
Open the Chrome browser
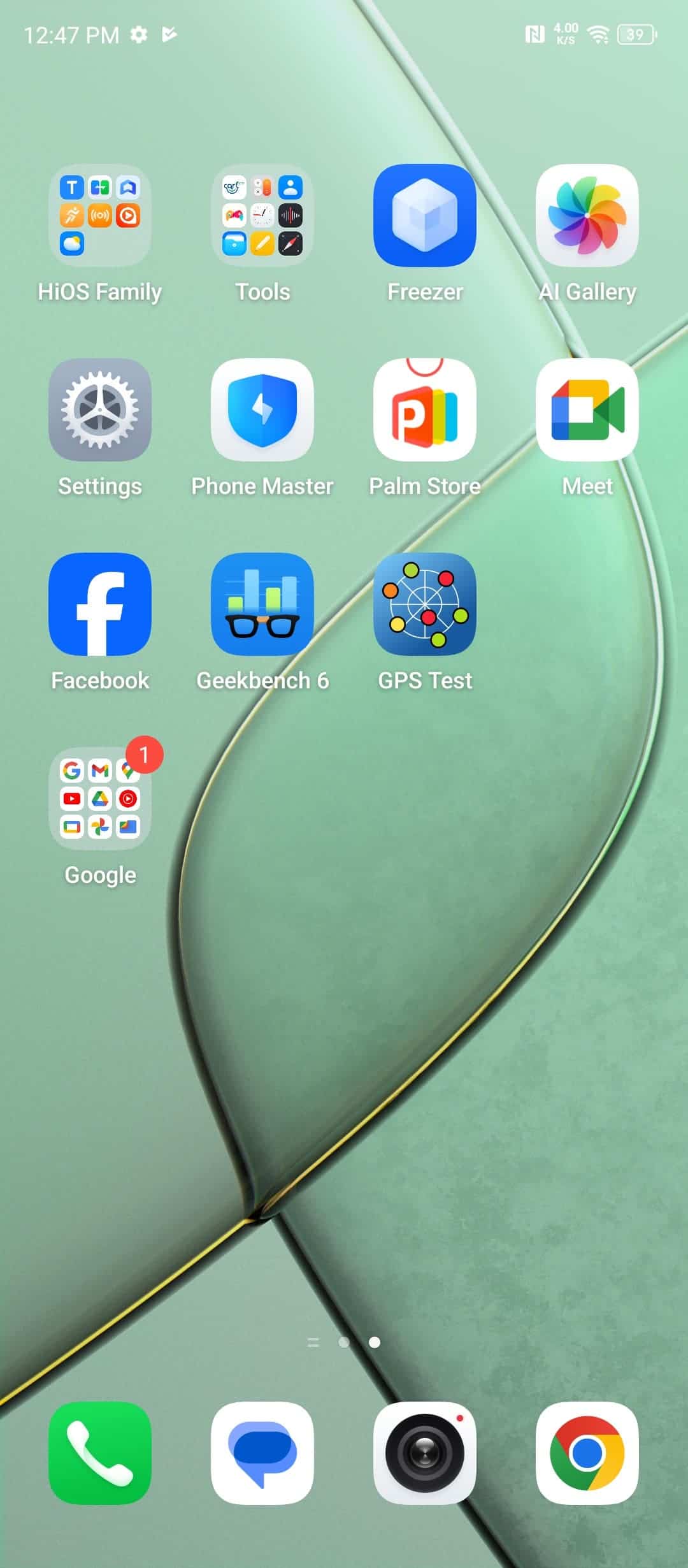587,1453
